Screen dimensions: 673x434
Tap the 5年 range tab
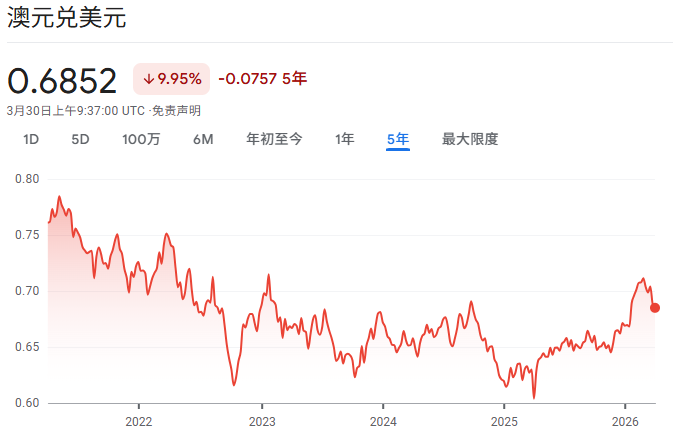click(x=398, y=140)
